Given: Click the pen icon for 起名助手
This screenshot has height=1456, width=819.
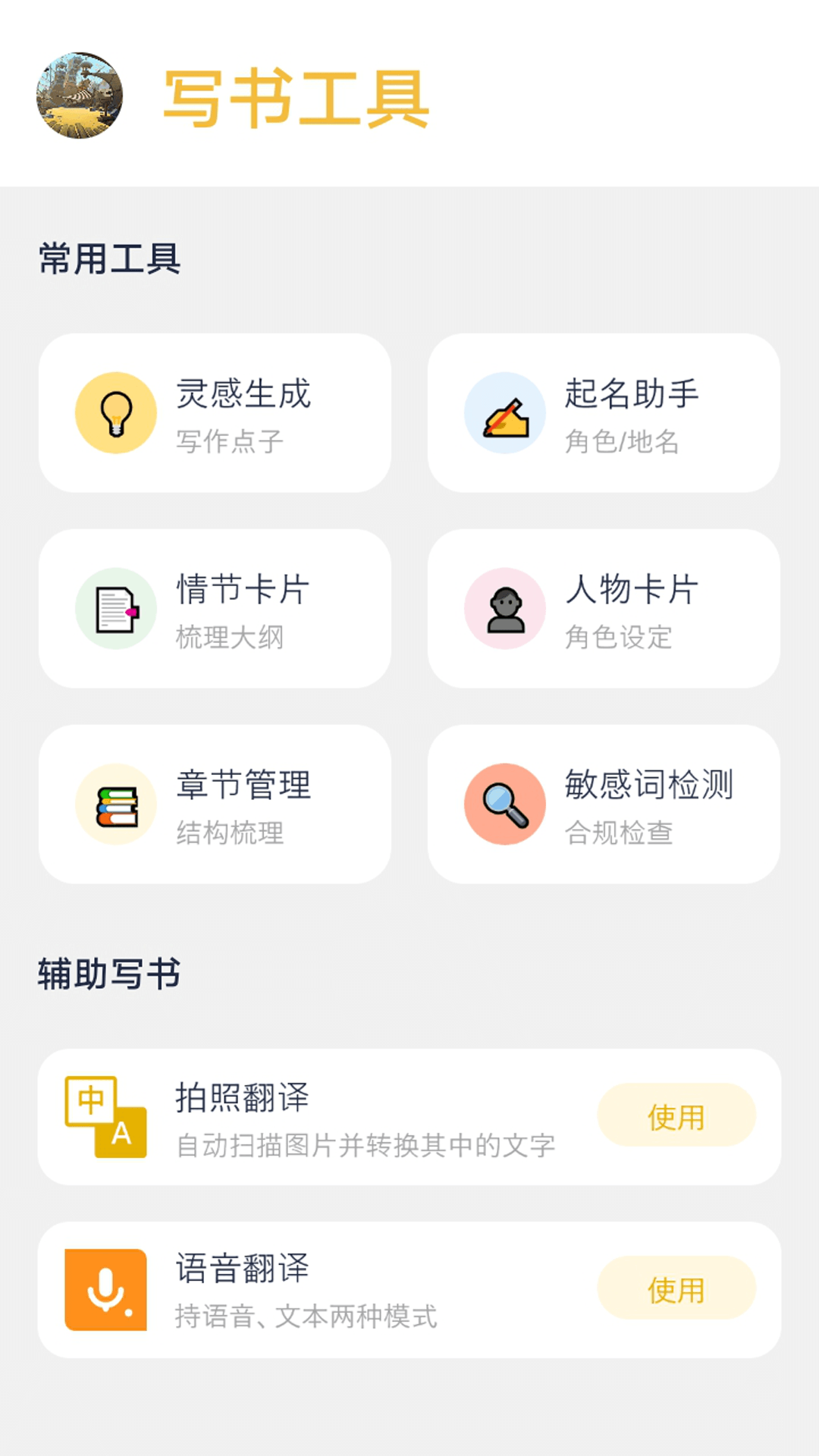Looking at the screenshot, I should click(x=504, y=413).
